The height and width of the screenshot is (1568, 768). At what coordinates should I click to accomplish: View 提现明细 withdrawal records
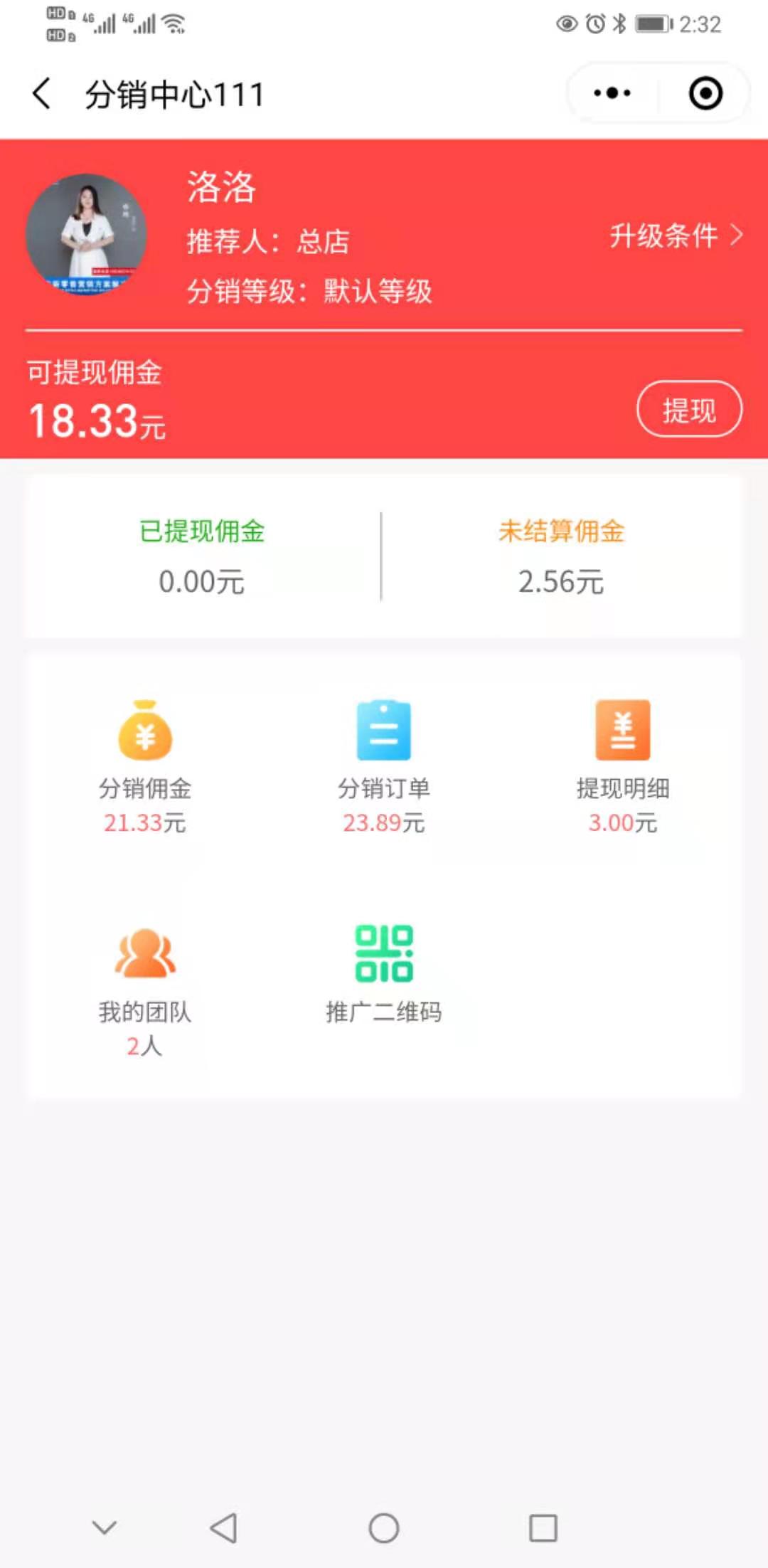(x=622, y=765)
